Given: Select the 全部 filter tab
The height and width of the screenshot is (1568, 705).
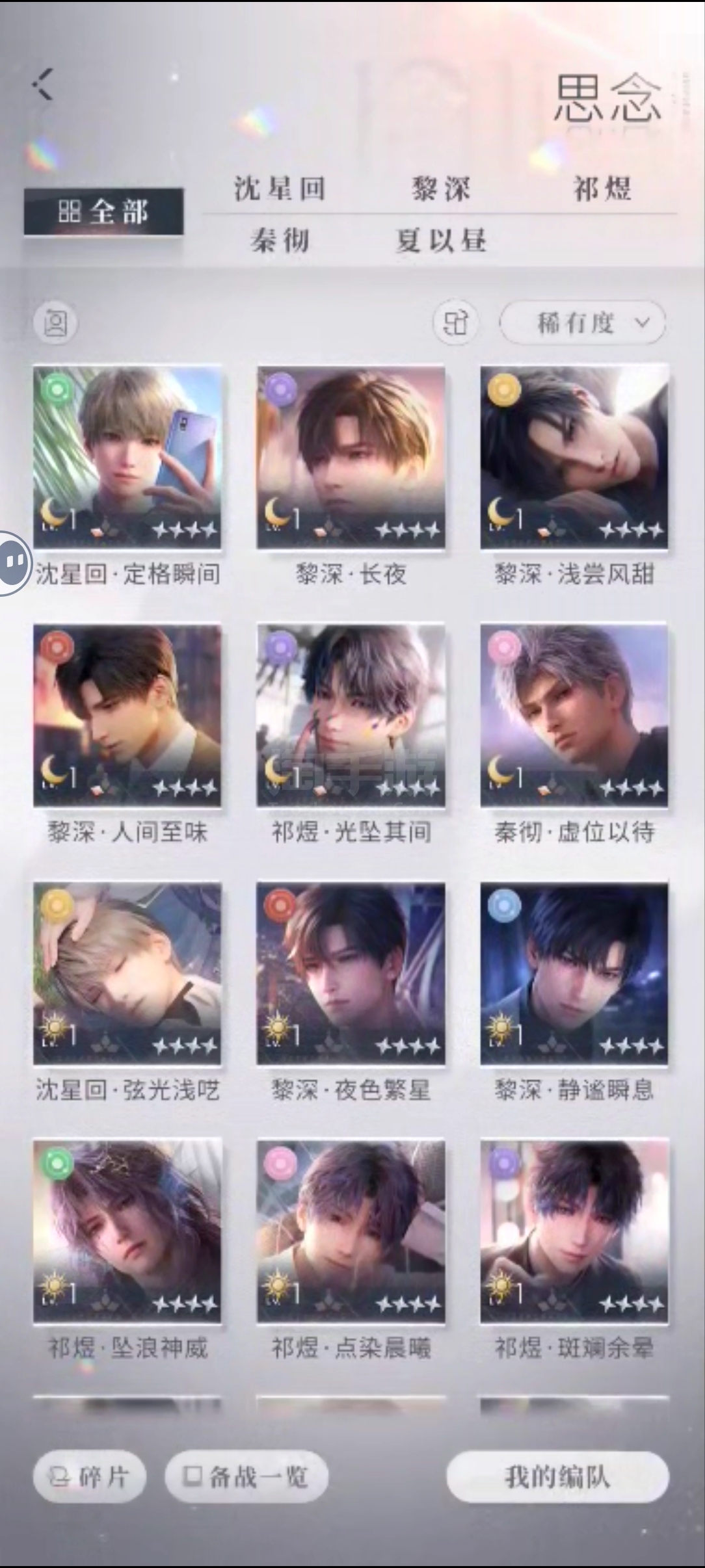Looking at the screenshot, I should pos(104,212).
